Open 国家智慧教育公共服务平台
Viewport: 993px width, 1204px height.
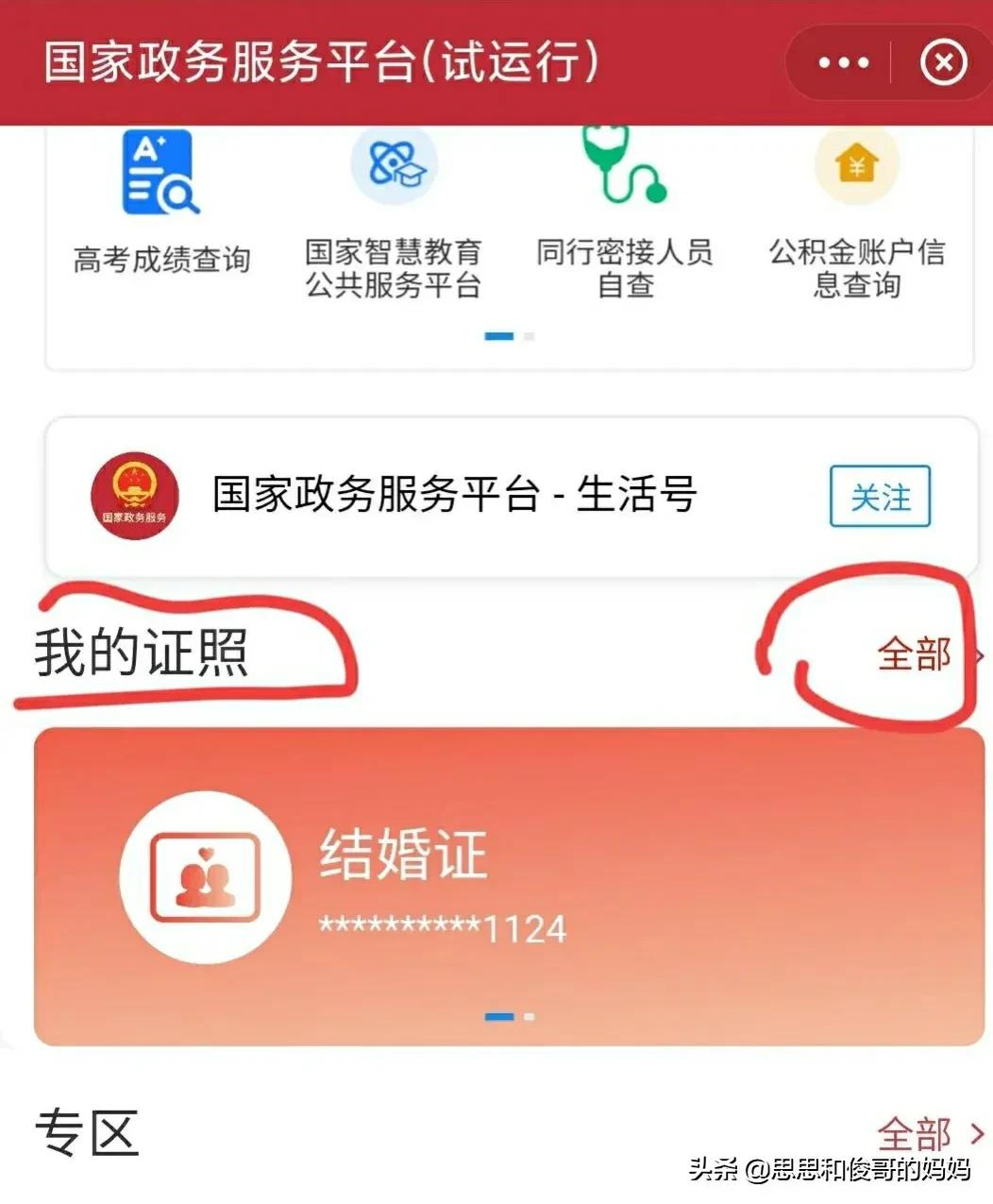pos(394,214)
